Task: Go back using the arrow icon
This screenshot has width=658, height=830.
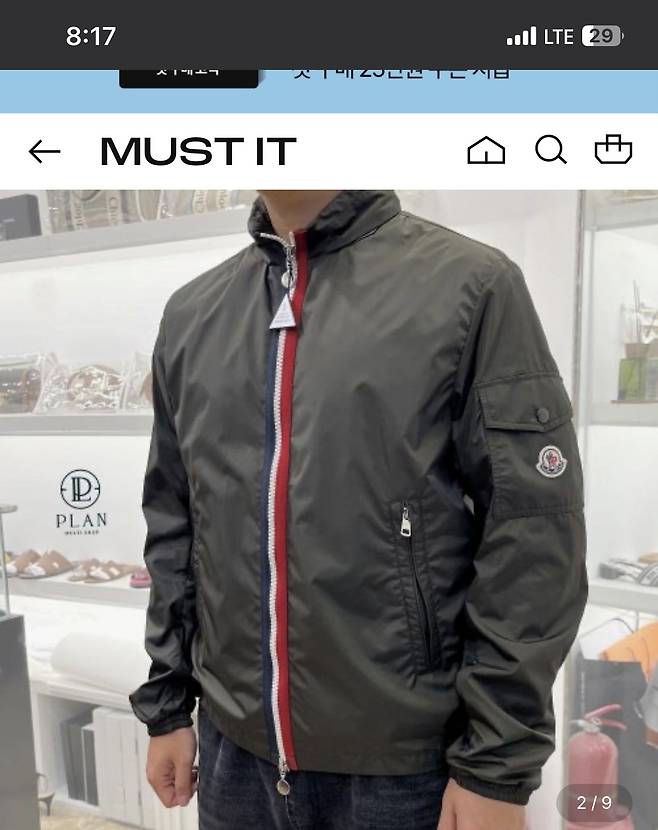Action: pyautogui.click(x=44, y=152)
